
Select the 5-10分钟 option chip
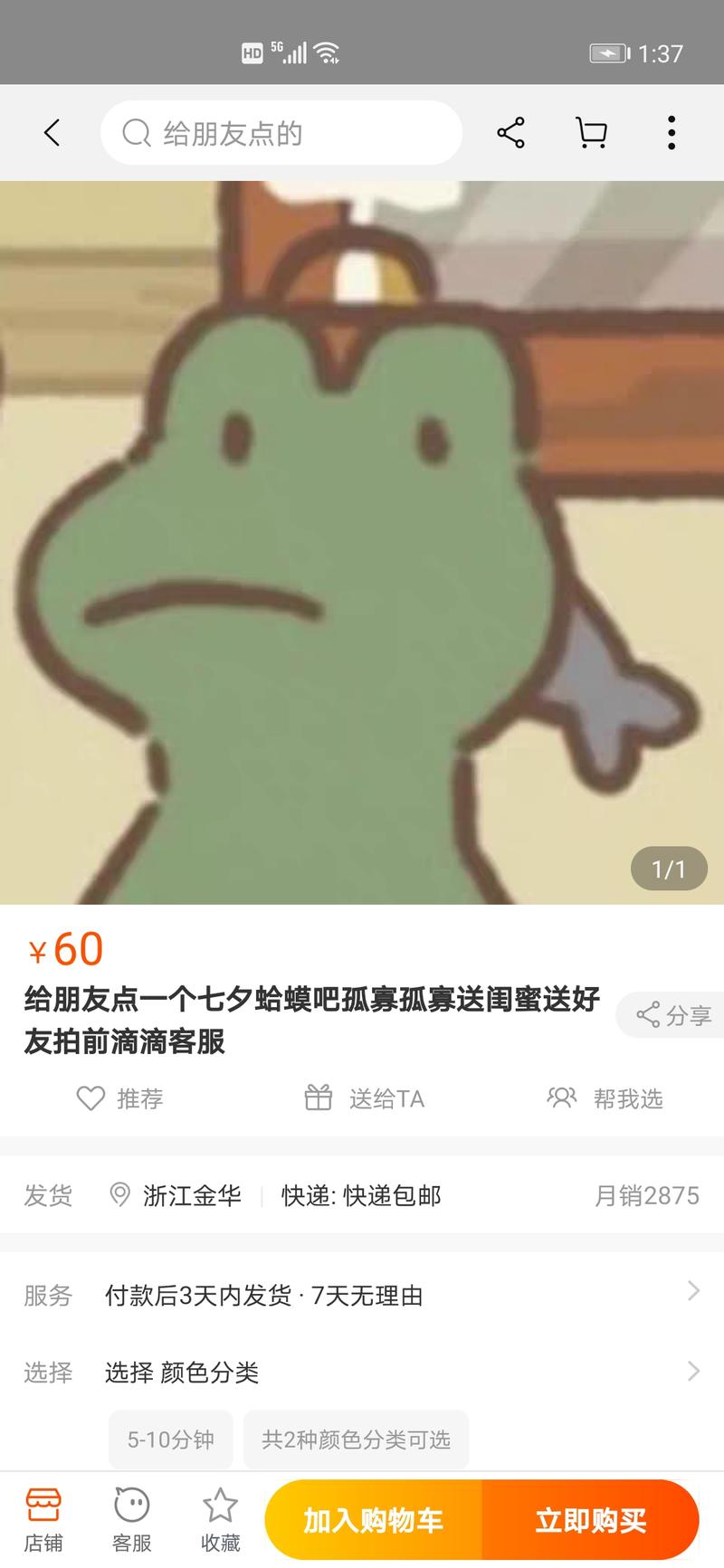coord(169,1439)
